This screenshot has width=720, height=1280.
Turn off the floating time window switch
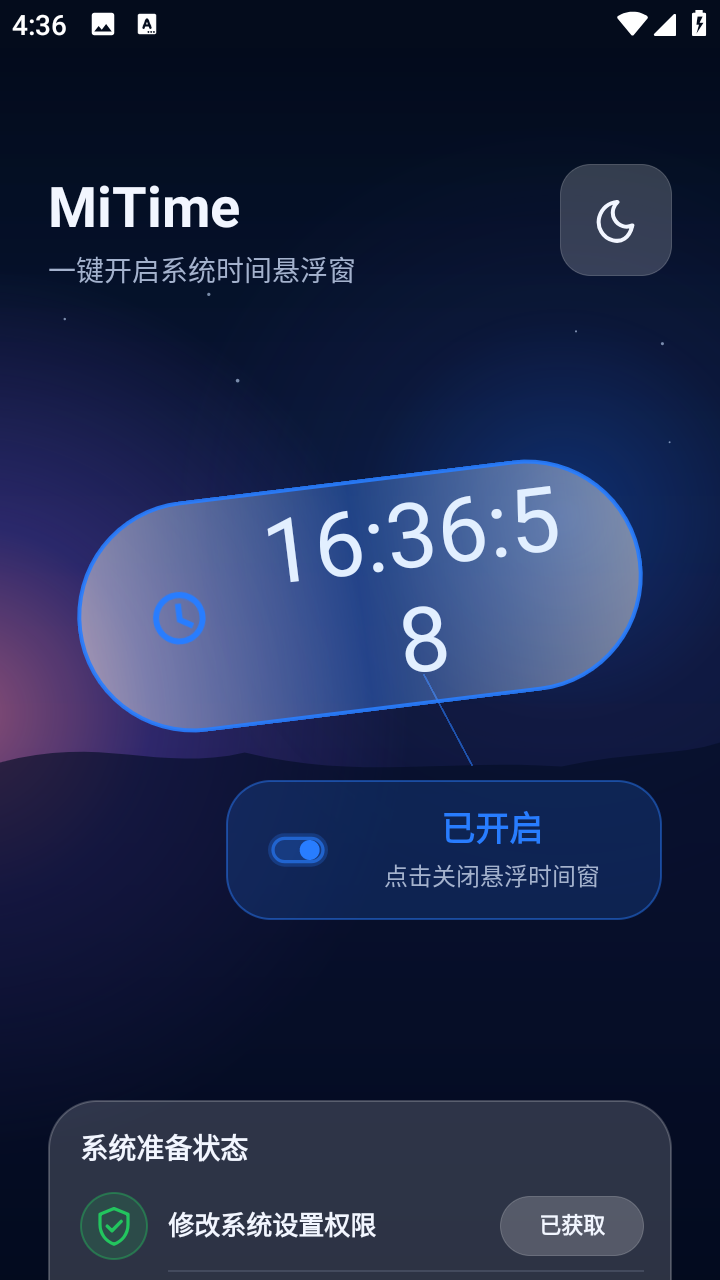[x=298, y=850]
